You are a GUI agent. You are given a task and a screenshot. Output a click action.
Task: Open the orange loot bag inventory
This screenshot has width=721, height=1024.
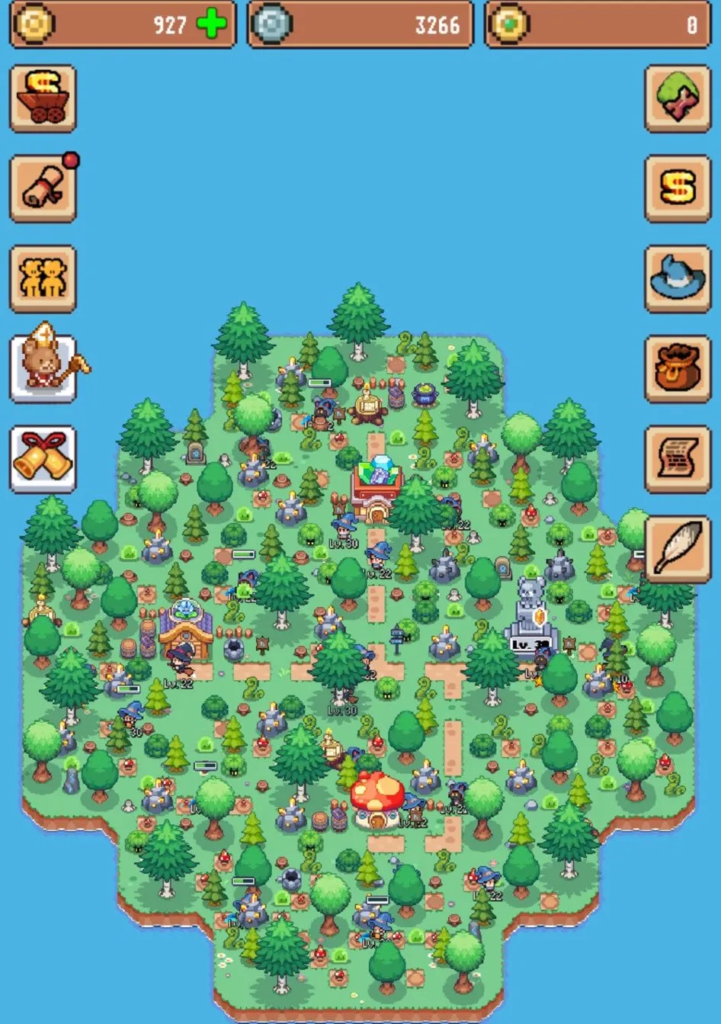point(677,368)
